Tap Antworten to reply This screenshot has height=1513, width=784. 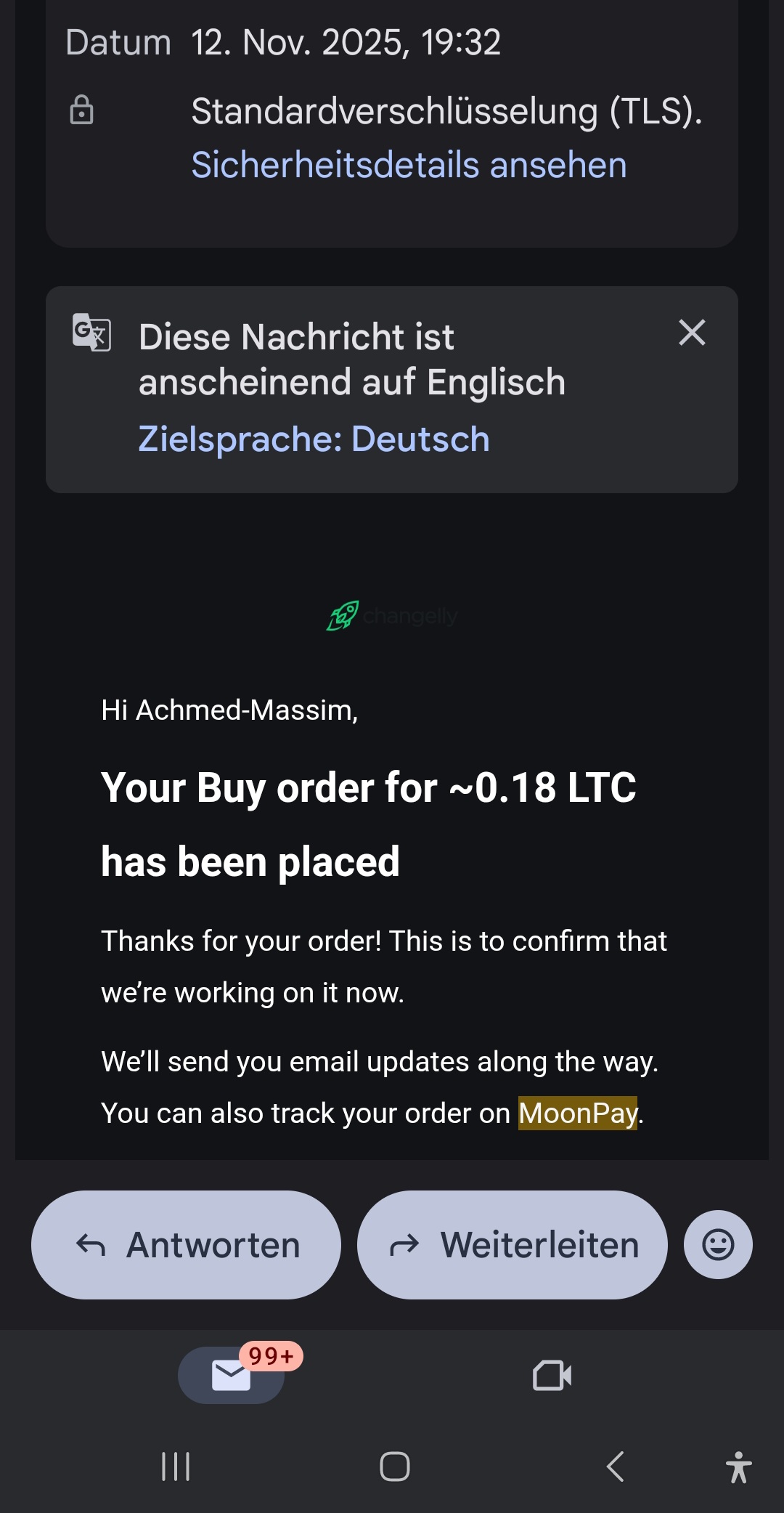tap(186, 1245)
